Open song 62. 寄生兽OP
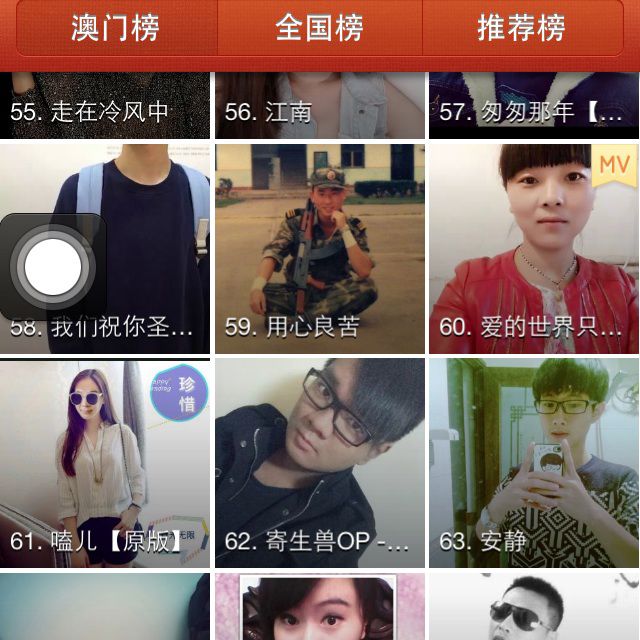This screenshot has width=640, height=640. 319,464
